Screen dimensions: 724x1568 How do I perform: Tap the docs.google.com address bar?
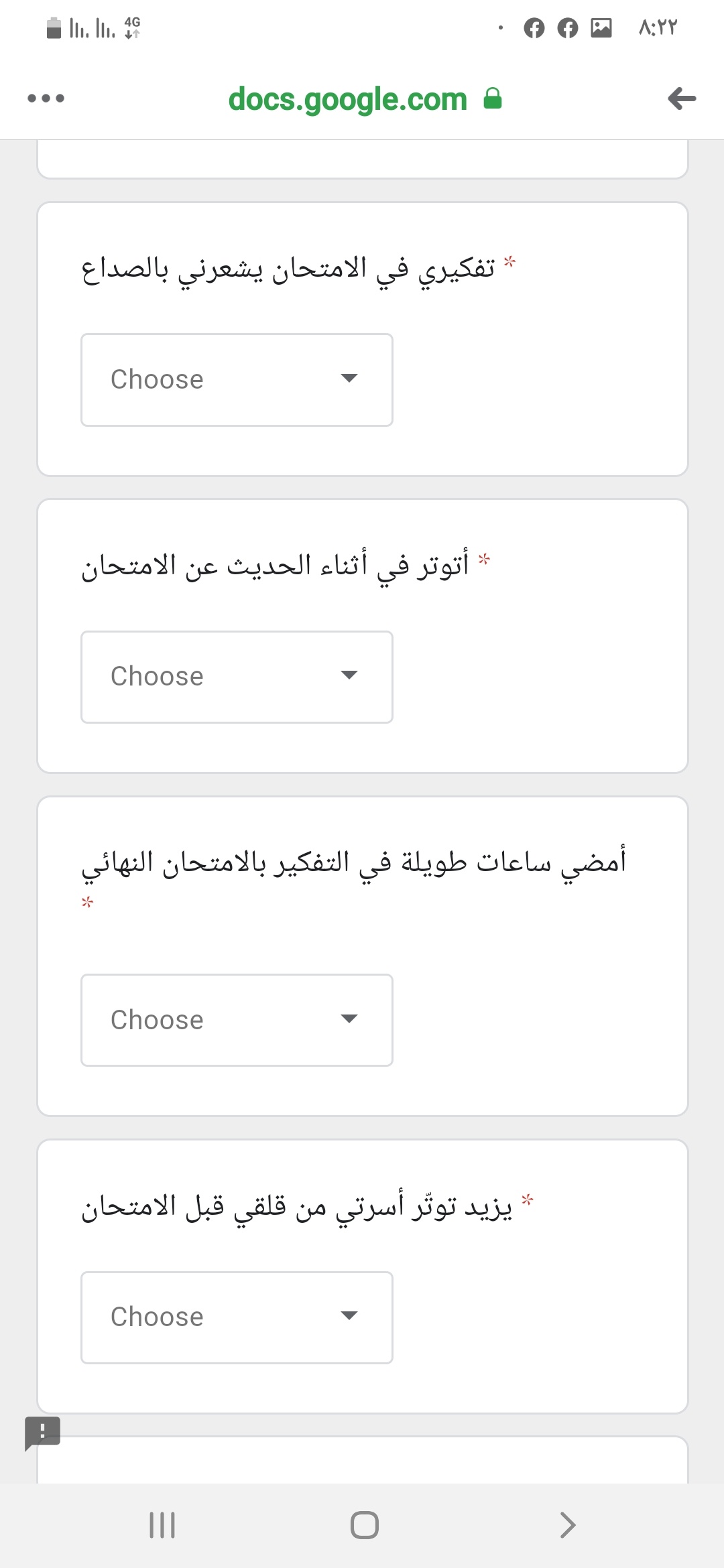point(365,99)
